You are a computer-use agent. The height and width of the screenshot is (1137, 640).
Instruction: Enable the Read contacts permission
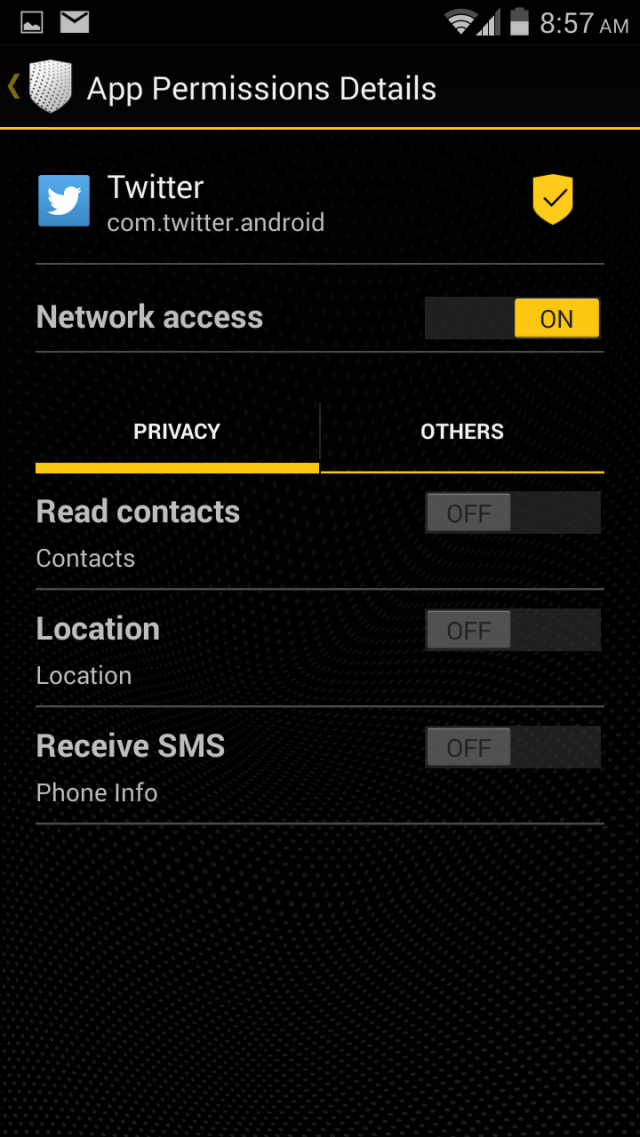512,513
